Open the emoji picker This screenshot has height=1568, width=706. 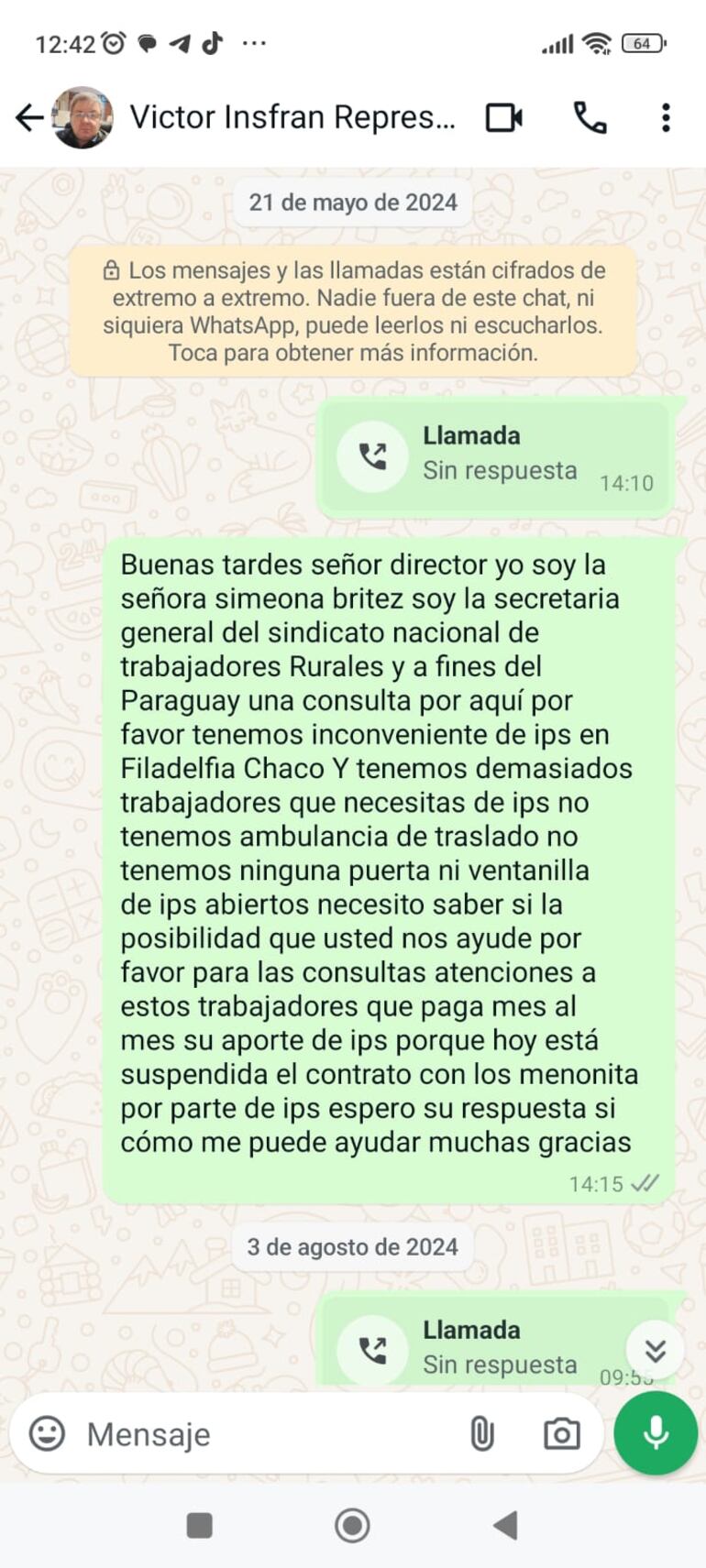pos(47,1433)
